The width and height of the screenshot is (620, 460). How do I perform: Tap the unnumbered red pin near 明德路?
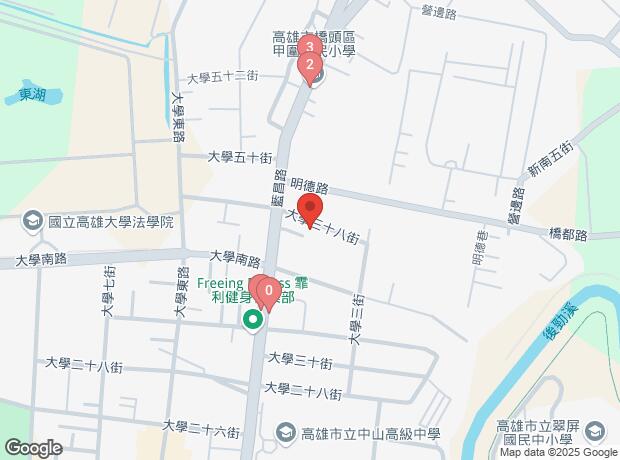(310, 210)
